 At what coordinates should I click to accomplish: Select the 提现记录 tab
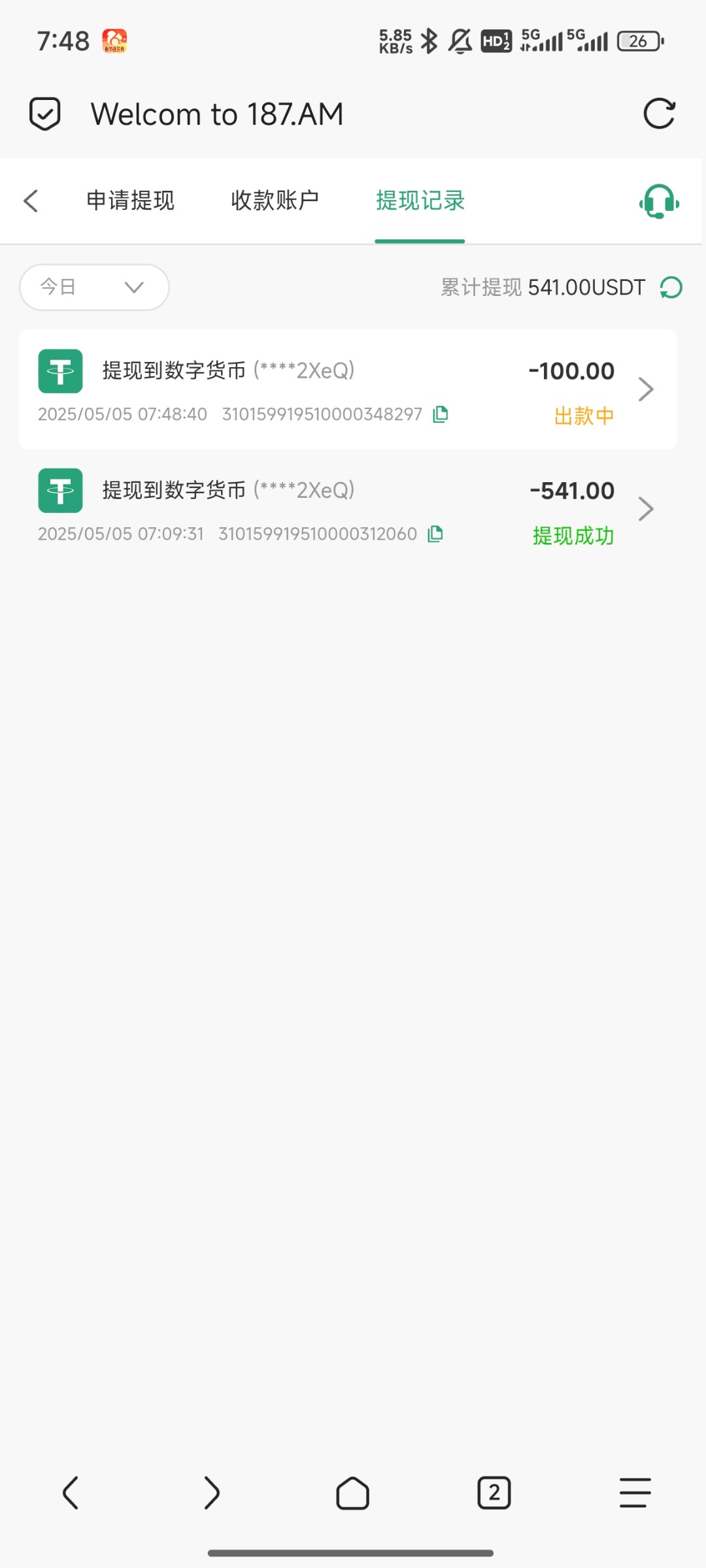(x=420, y=201)
